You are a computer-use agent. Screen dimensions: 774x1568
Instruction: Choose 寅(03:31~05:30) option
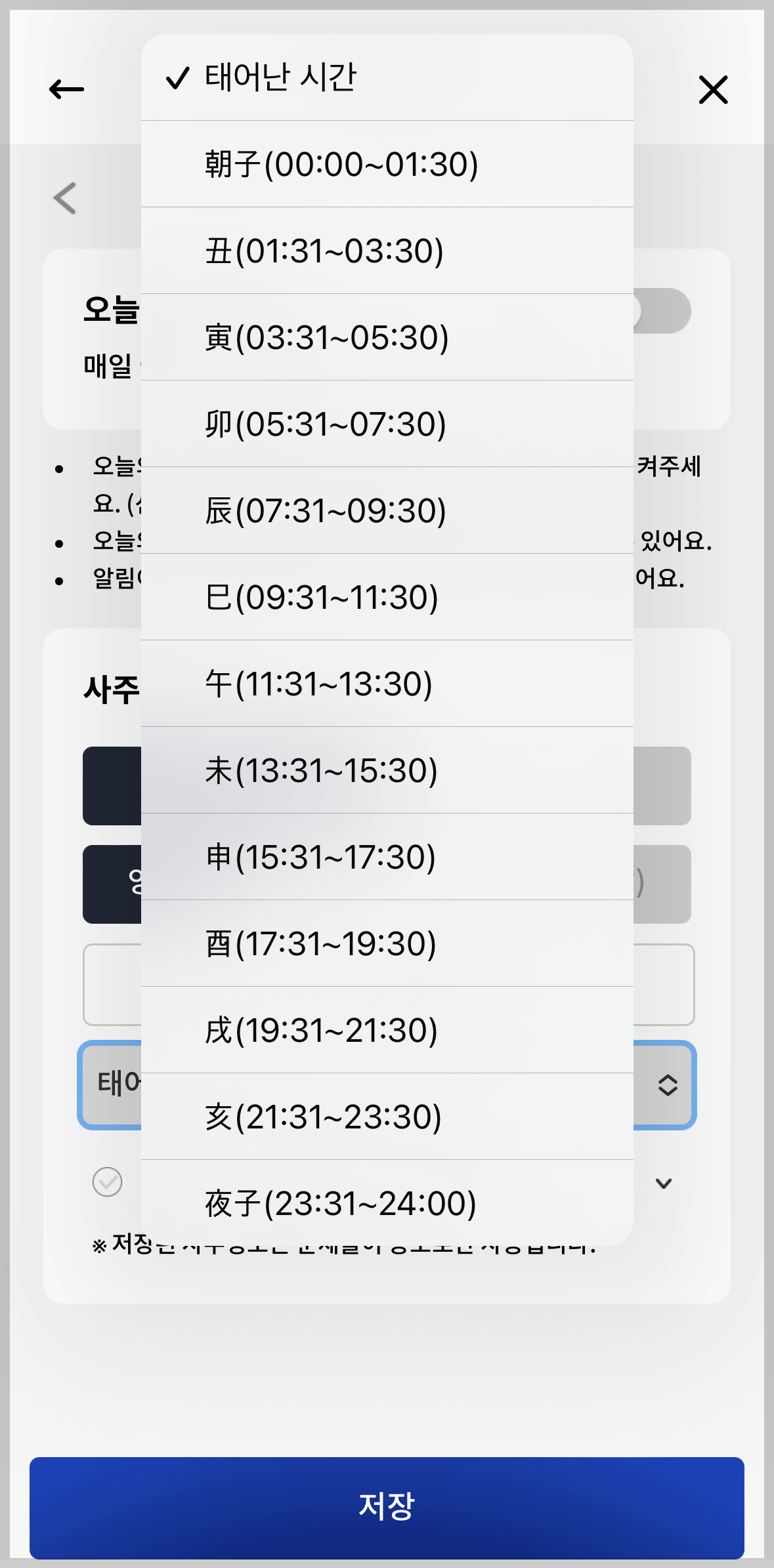[387, 337]
